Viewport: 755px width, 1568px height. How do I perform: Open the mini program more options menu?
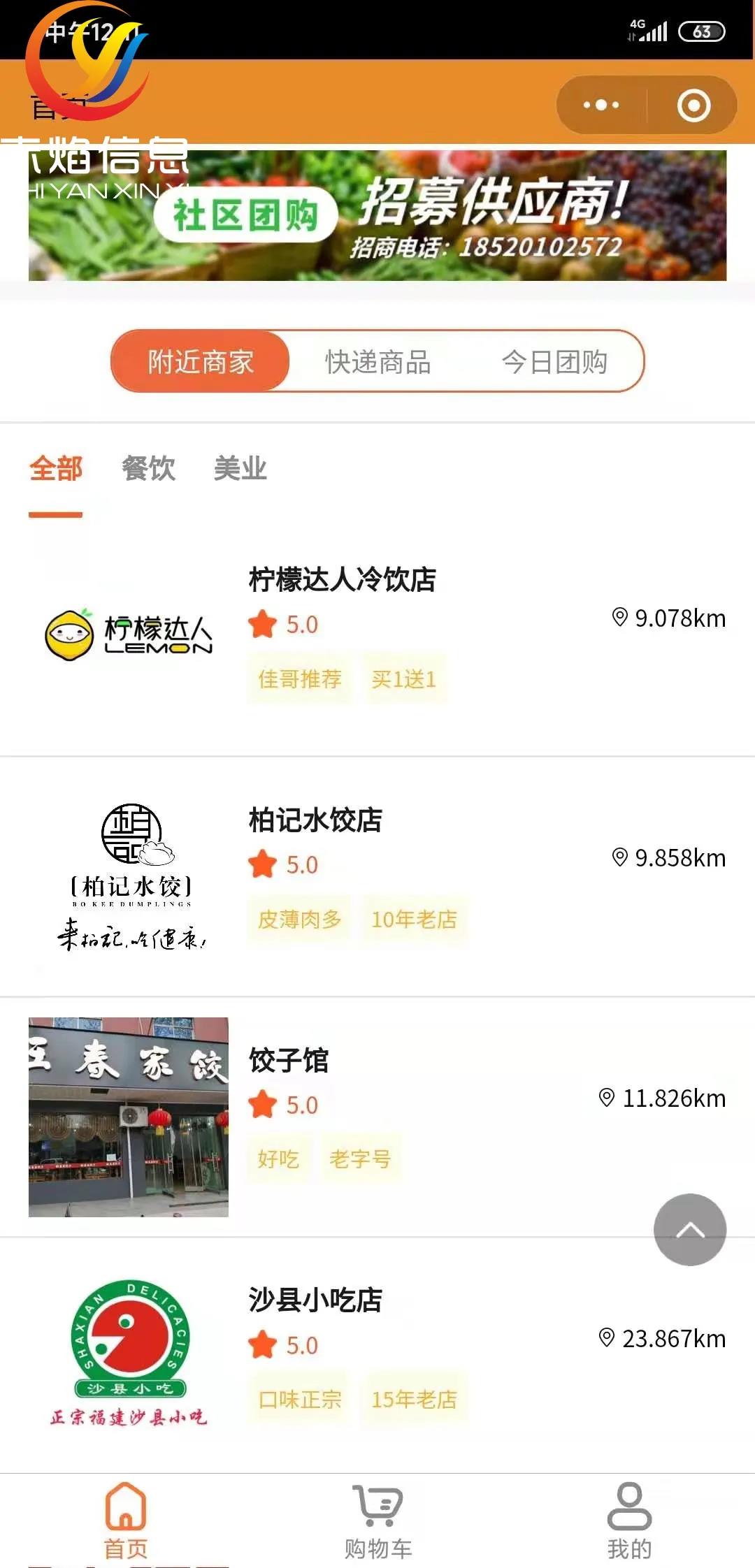click(601, 106)
